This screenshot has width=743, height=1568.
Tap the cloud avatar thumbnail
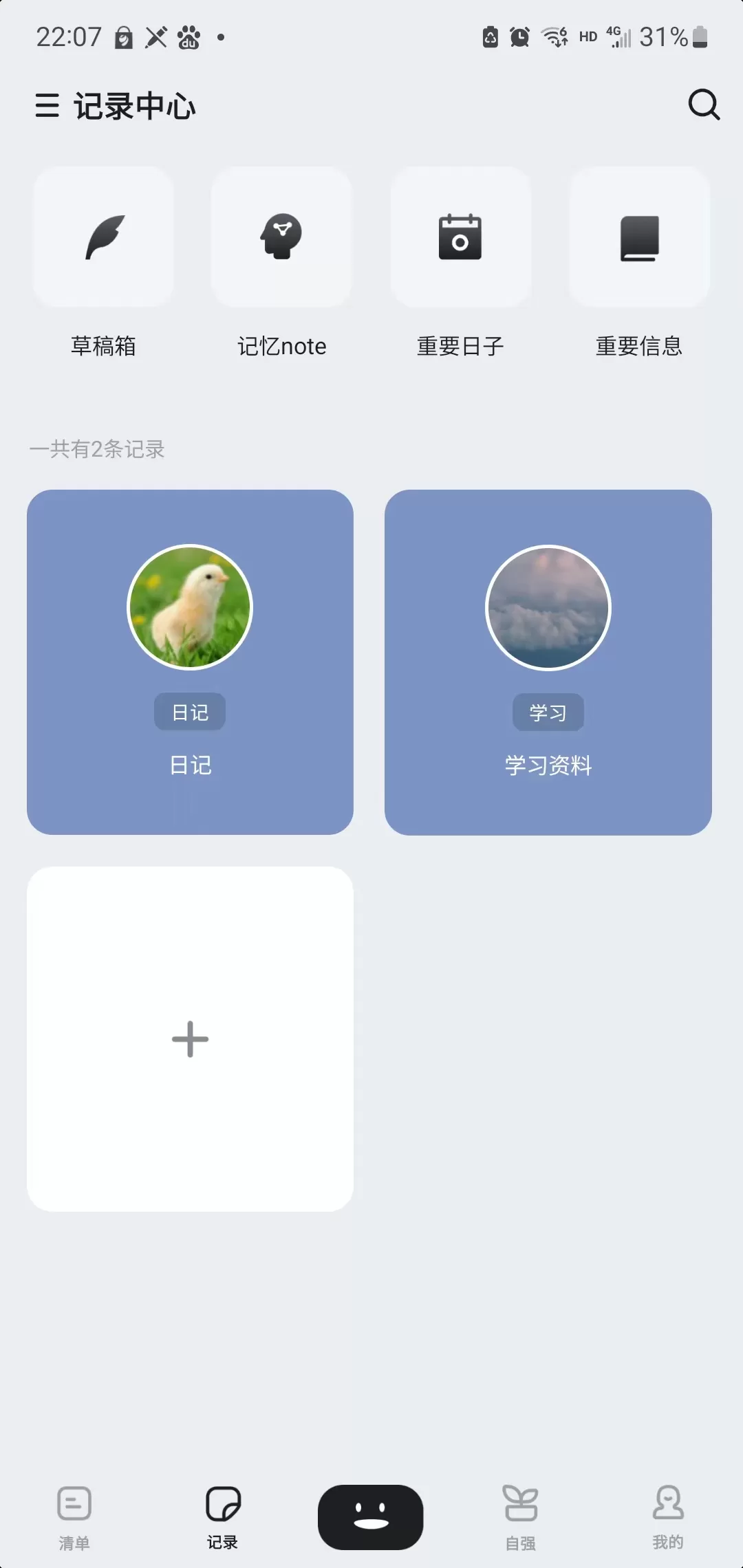tap(548, 607)
